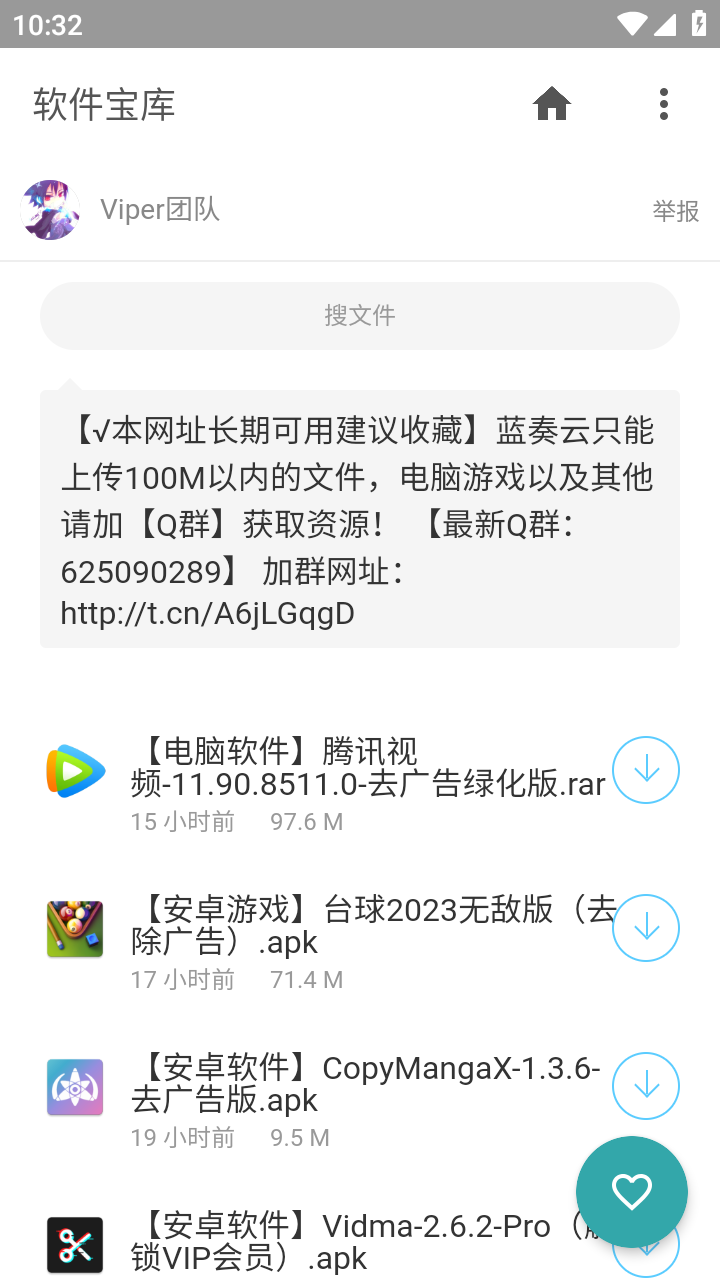This screenshot has width=720, height=1280.
Task: Tap the Tencent Video file icon
Action: tap(74, 770)
